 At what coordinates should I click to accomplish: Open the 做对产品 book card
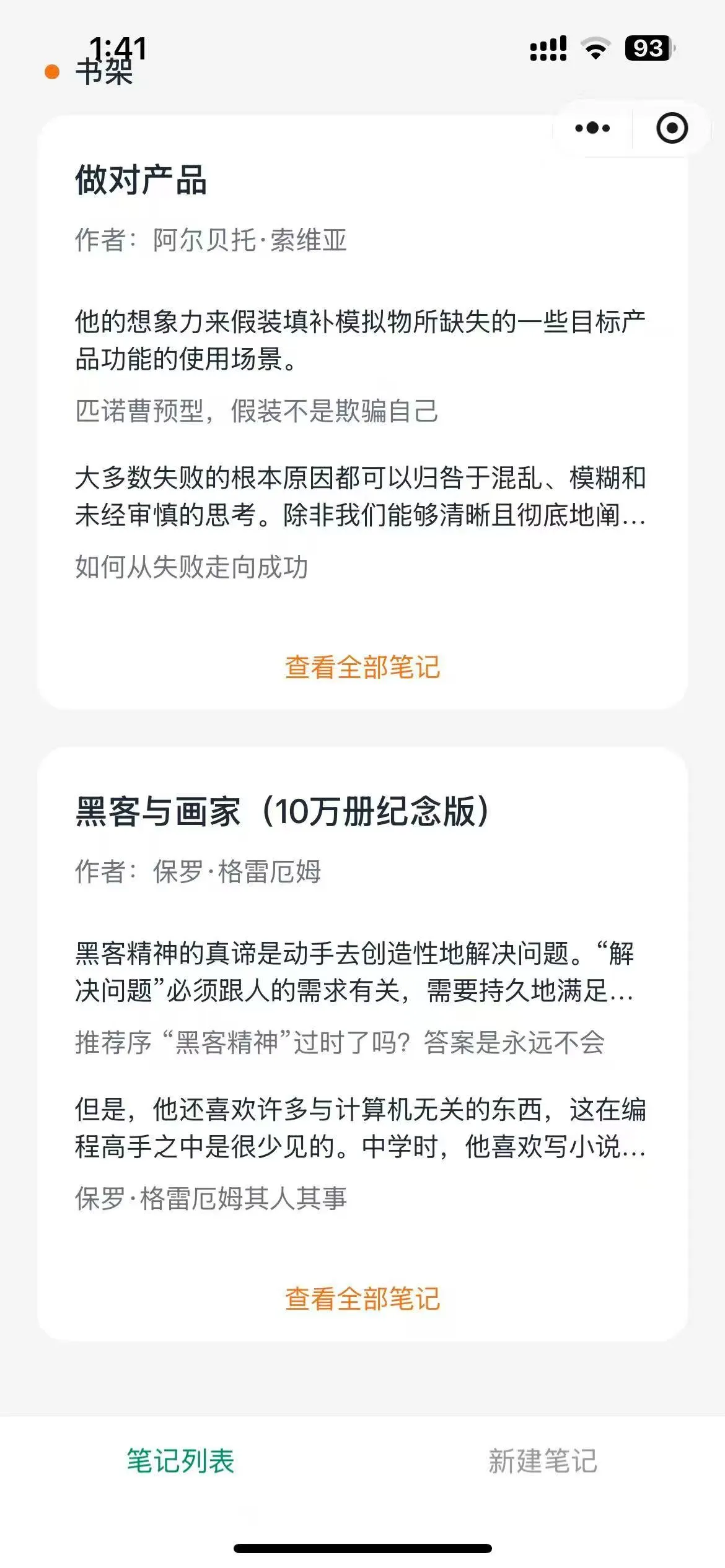tap(141, 180)
